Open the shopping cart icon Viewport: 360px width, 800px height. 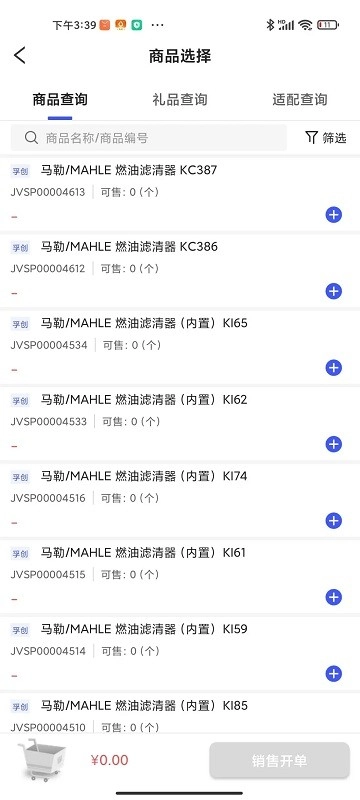tap(42, 760)
